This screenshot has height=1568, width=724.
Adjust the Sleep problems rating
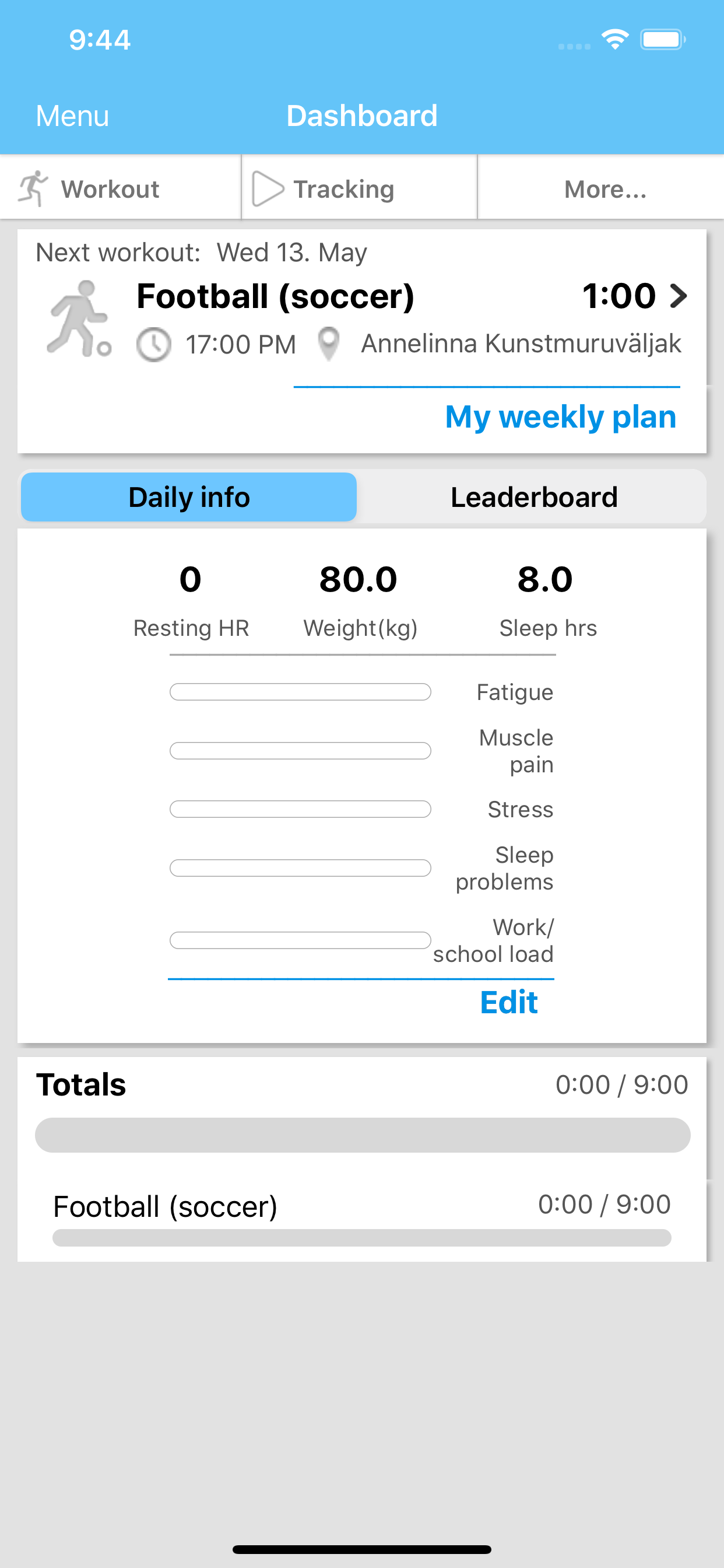[x=301, y=868]
